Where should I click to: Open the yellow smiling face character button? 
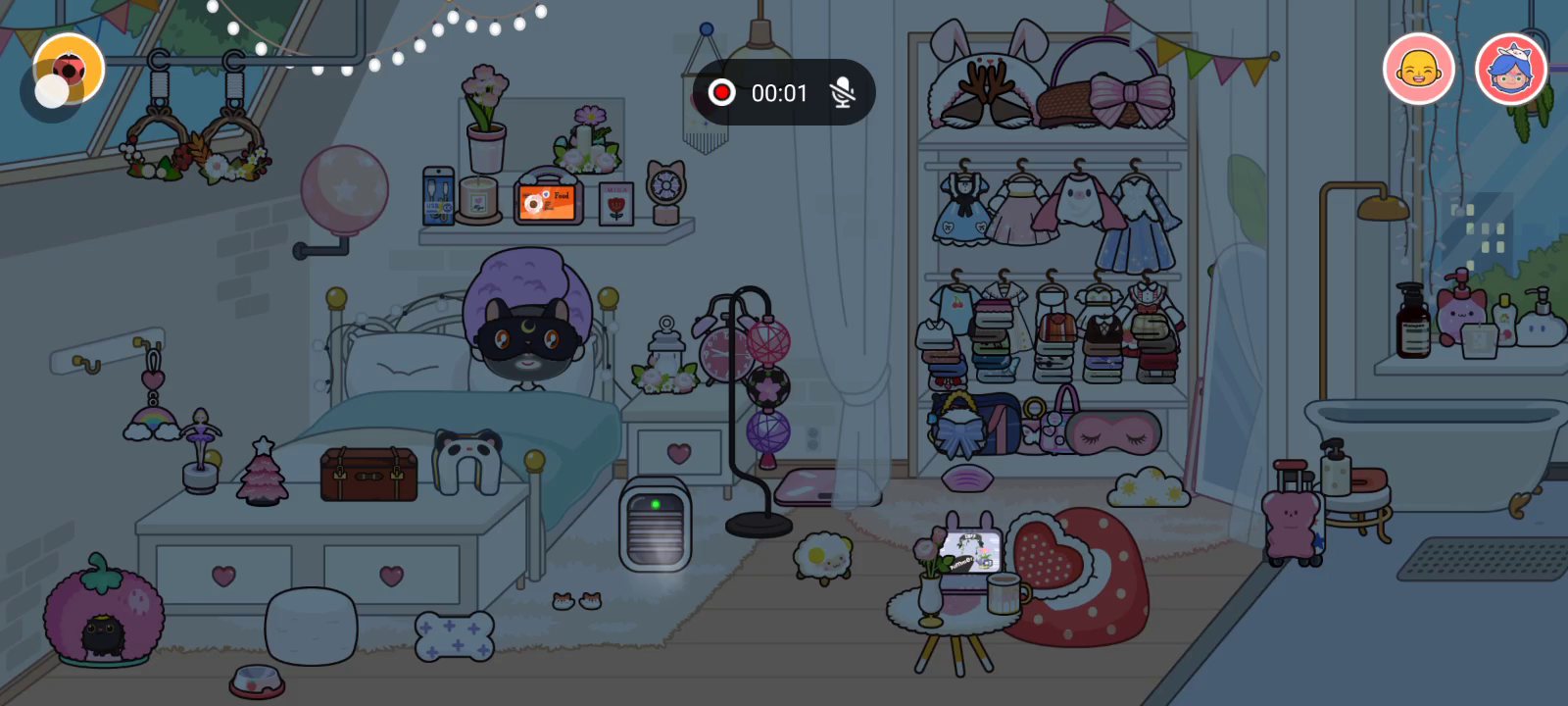click(1418, 69)
